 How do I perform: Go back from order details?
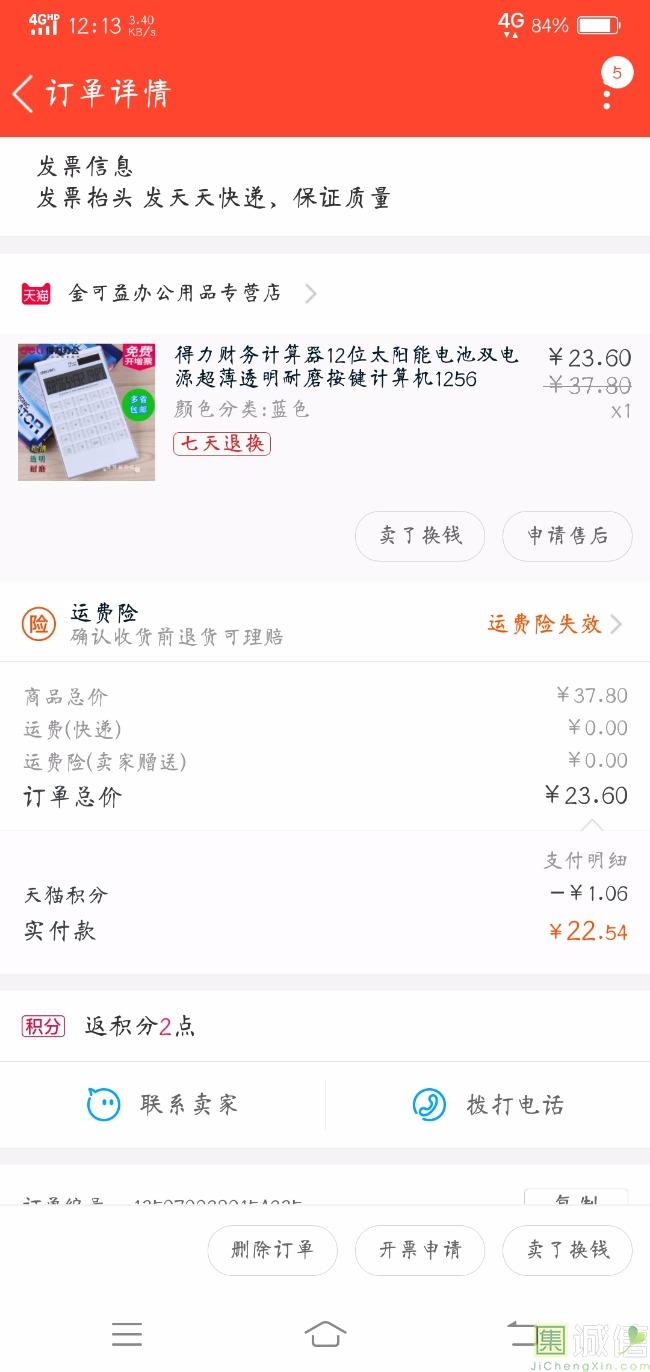pos(24,93)
